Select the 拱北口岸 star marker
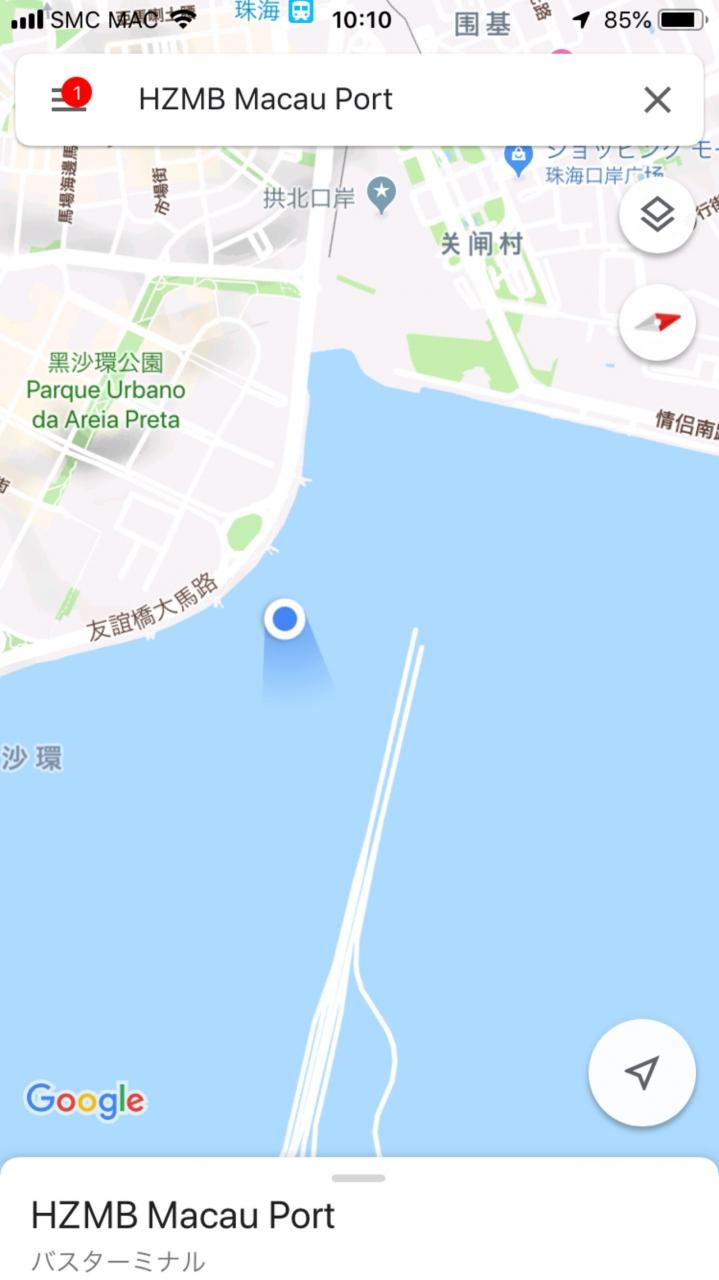Screen dimensions: 719x1280 (381, 194)
